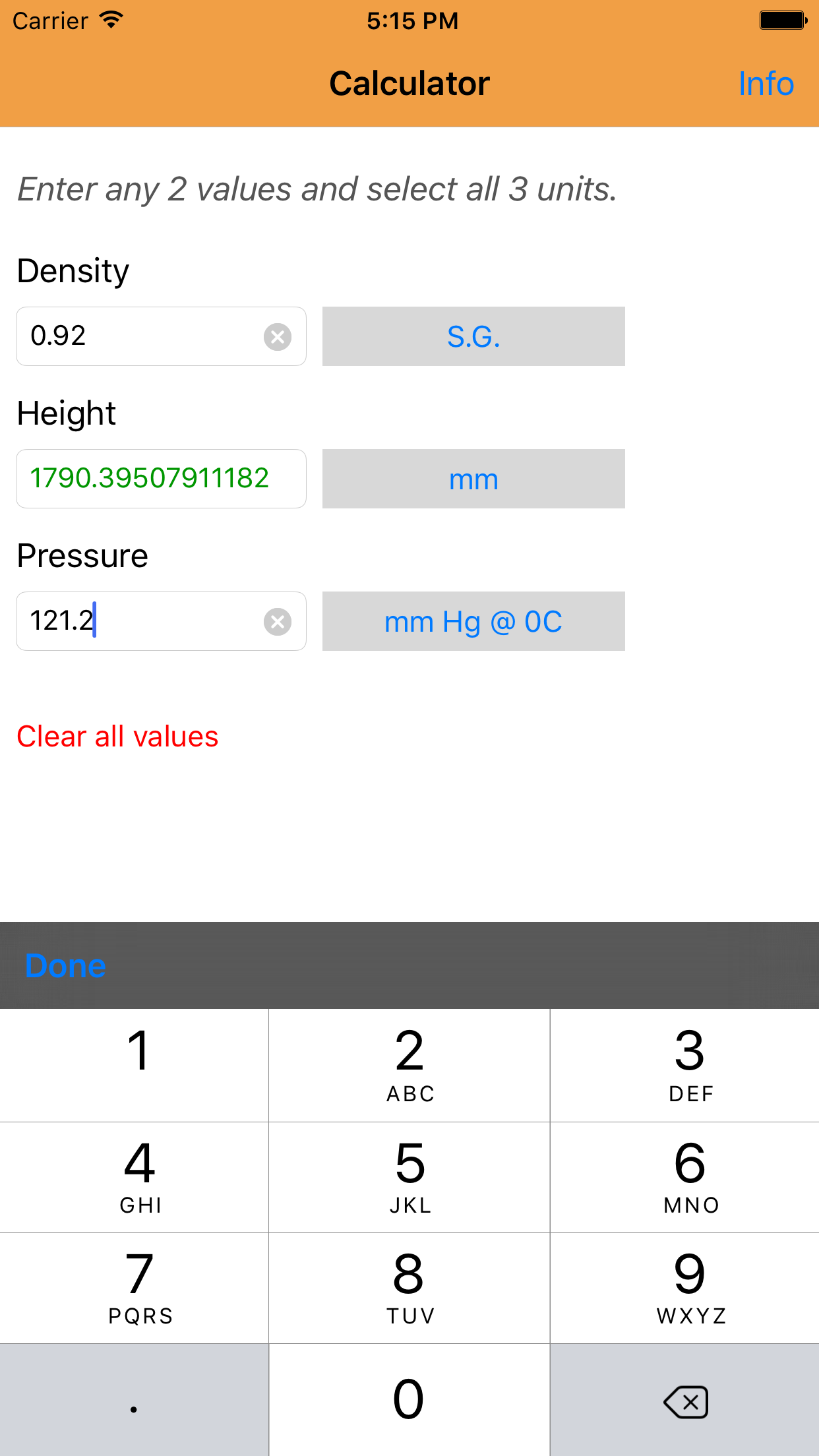Tap the Calculator title in the header
This screenshot has width=819, height=1456.
click(x=409, y=83)
